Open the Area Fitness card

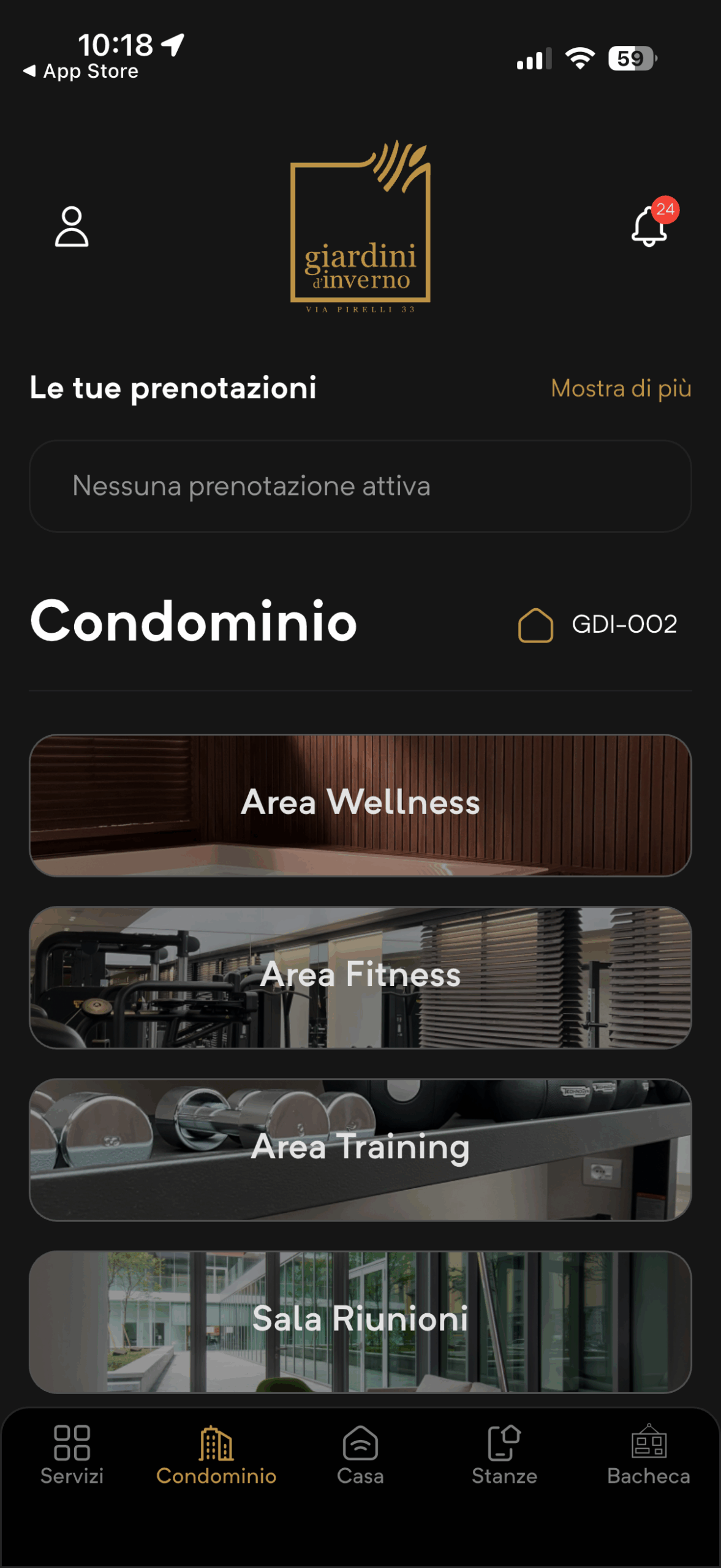[x=360, y=977]
